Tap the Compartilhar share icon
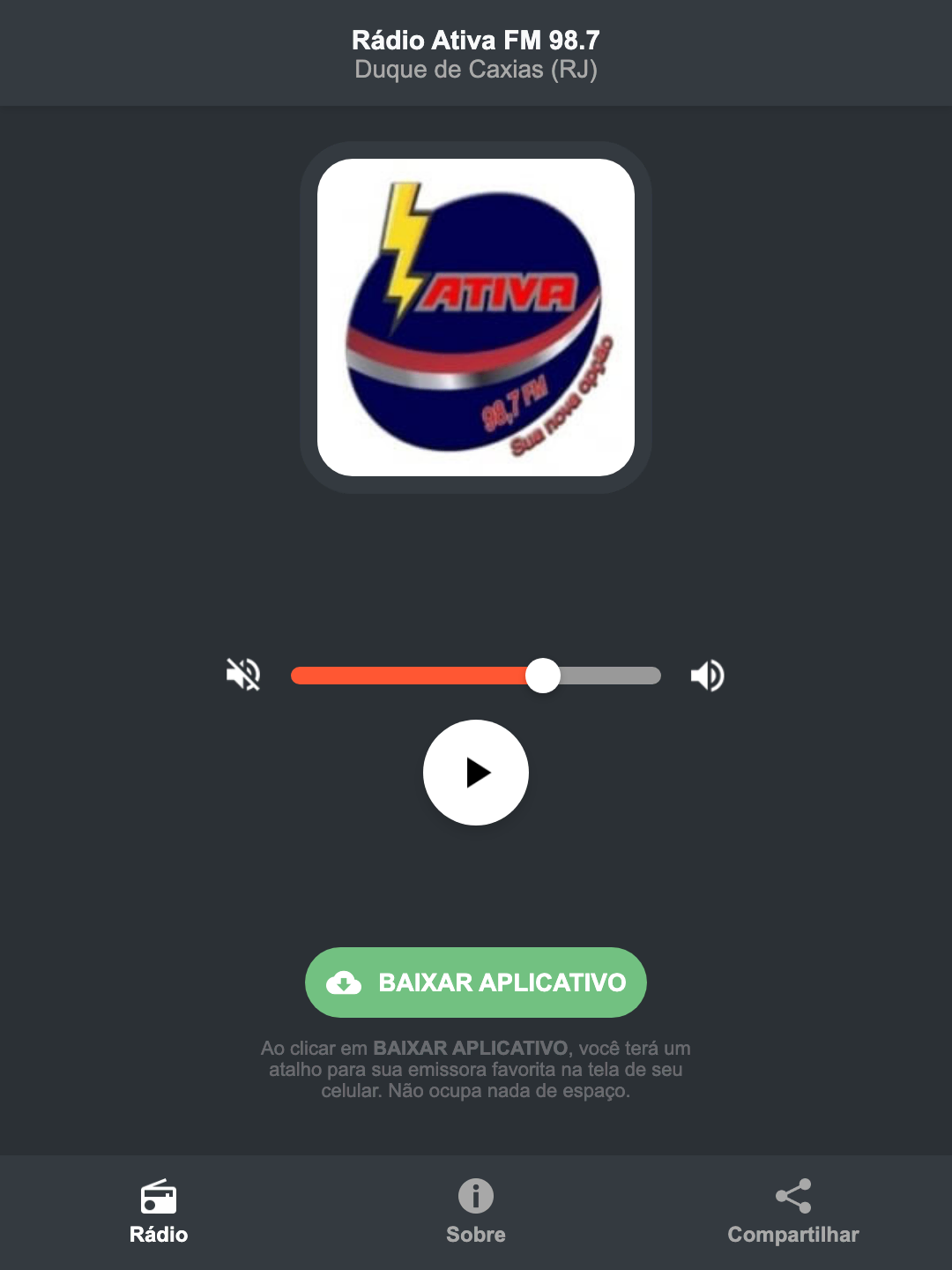952x1270 pixels. tap(792, 1195)
